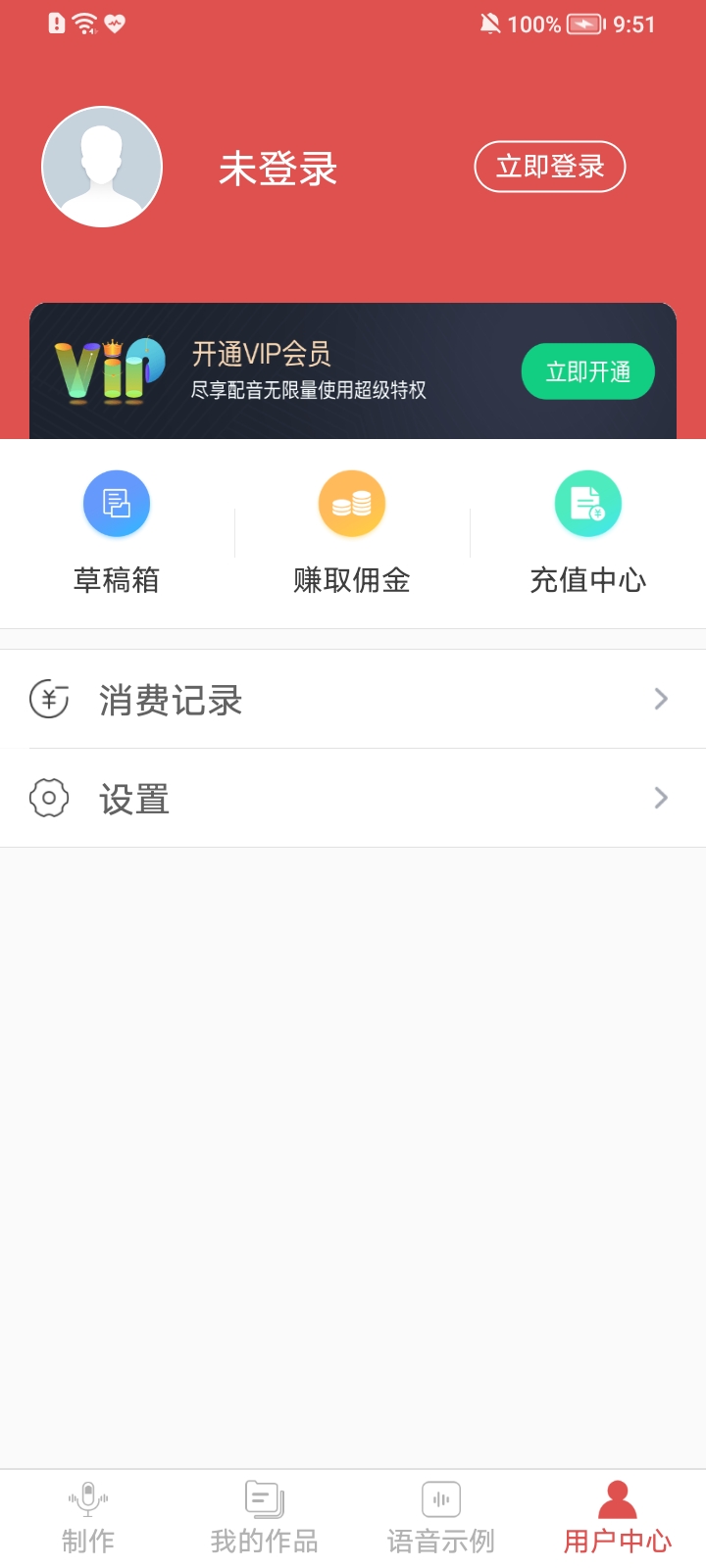This screenshot has height=1568, width=706.
Task: Select the 赚取佣金 coins icon
Action: click(x=352, y=503)
